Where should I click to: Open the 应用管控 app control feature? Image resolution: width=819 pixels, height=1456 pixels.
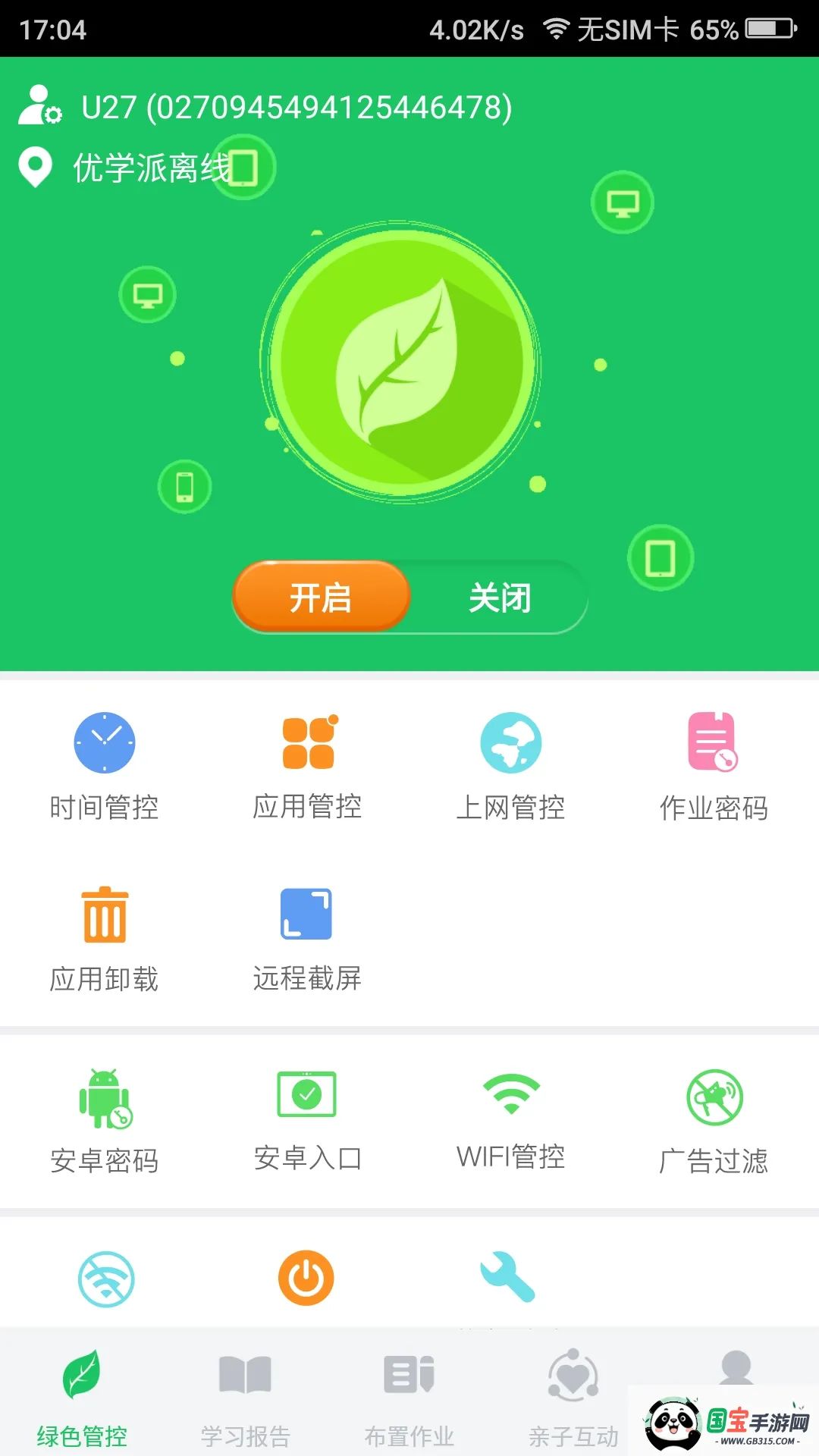(x=306, y=766)
